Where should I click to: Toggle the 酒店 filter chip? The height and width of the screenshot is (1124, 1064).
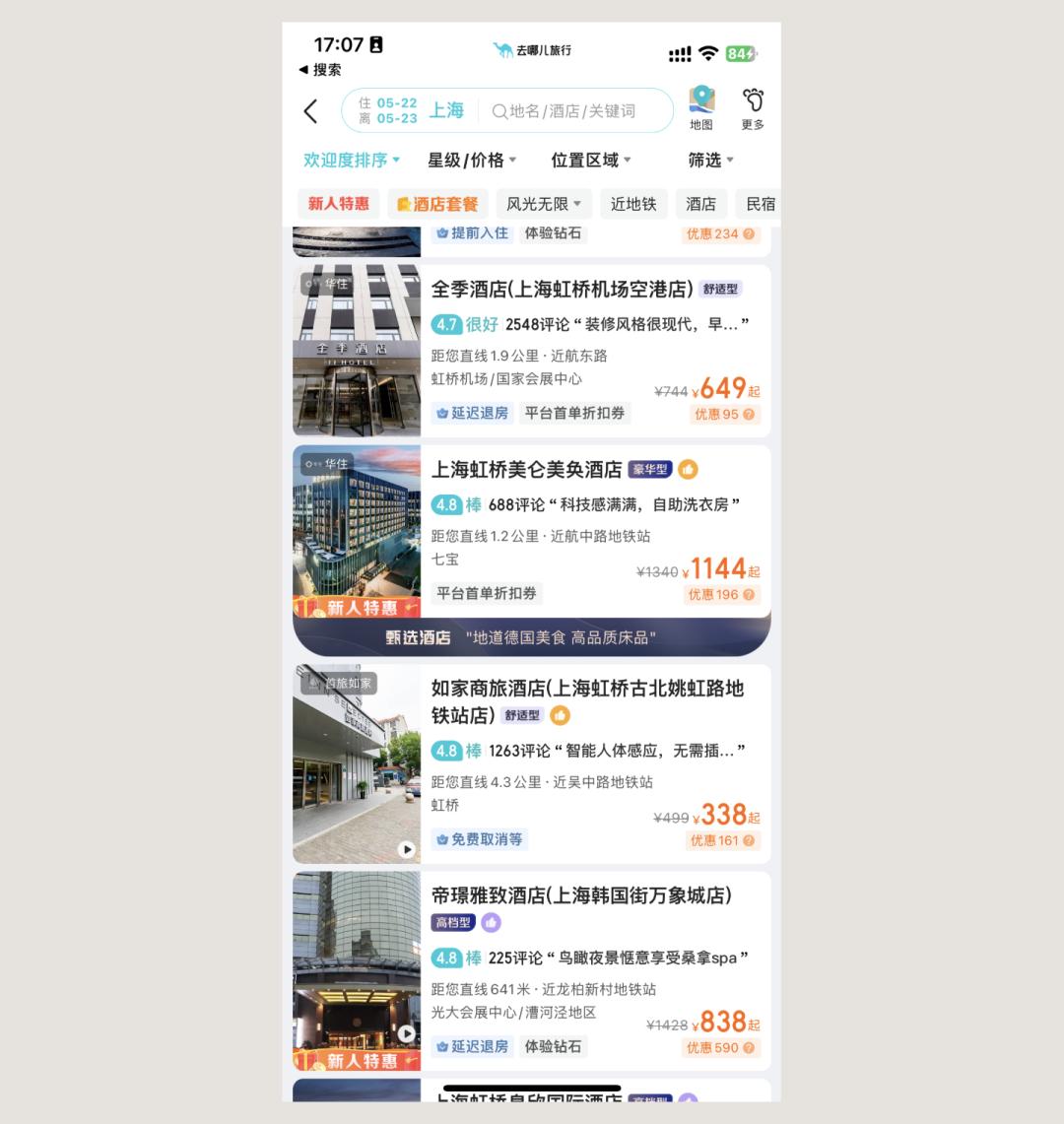click(x=700, y=204)
